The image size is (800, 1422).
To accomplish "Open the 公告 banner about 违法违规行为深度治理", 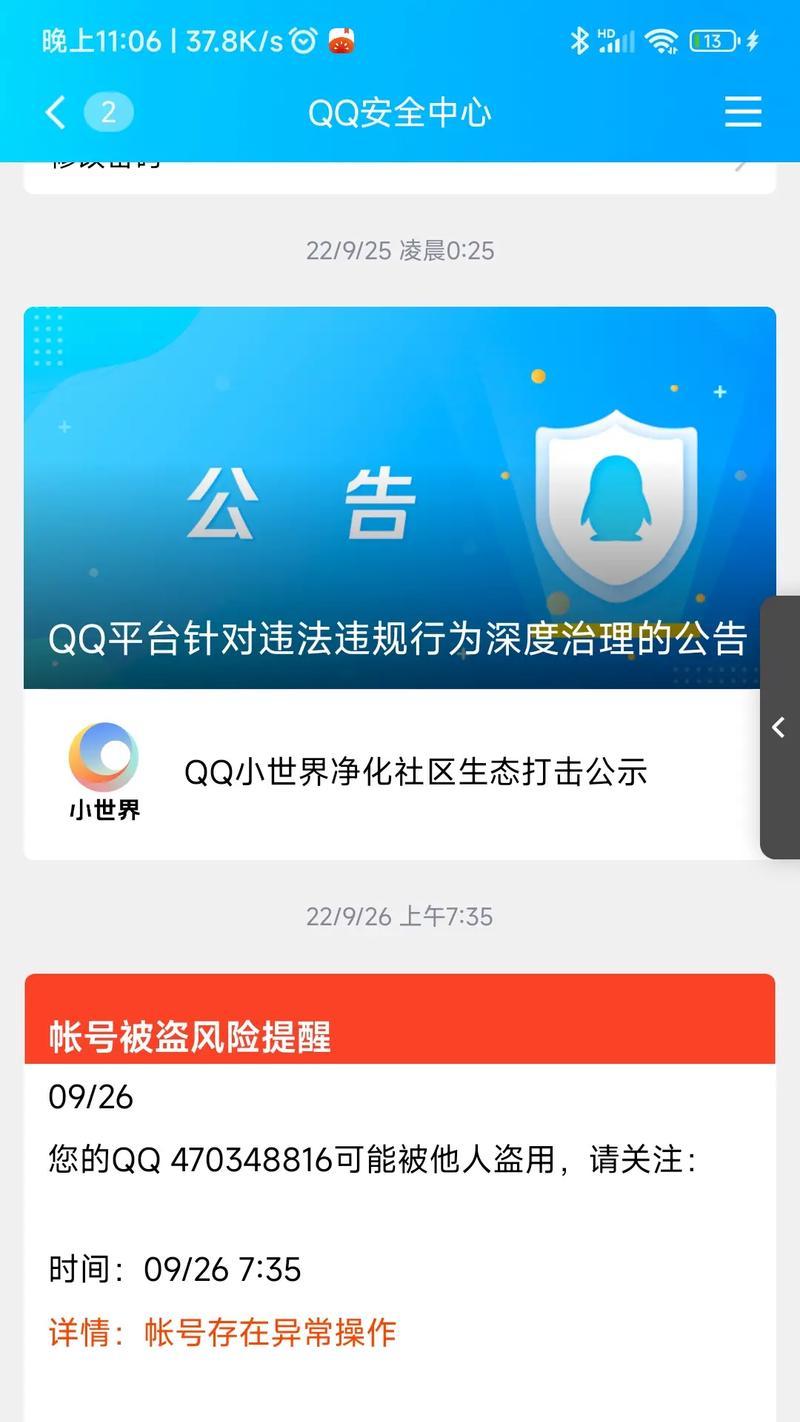I will point(398,497).
